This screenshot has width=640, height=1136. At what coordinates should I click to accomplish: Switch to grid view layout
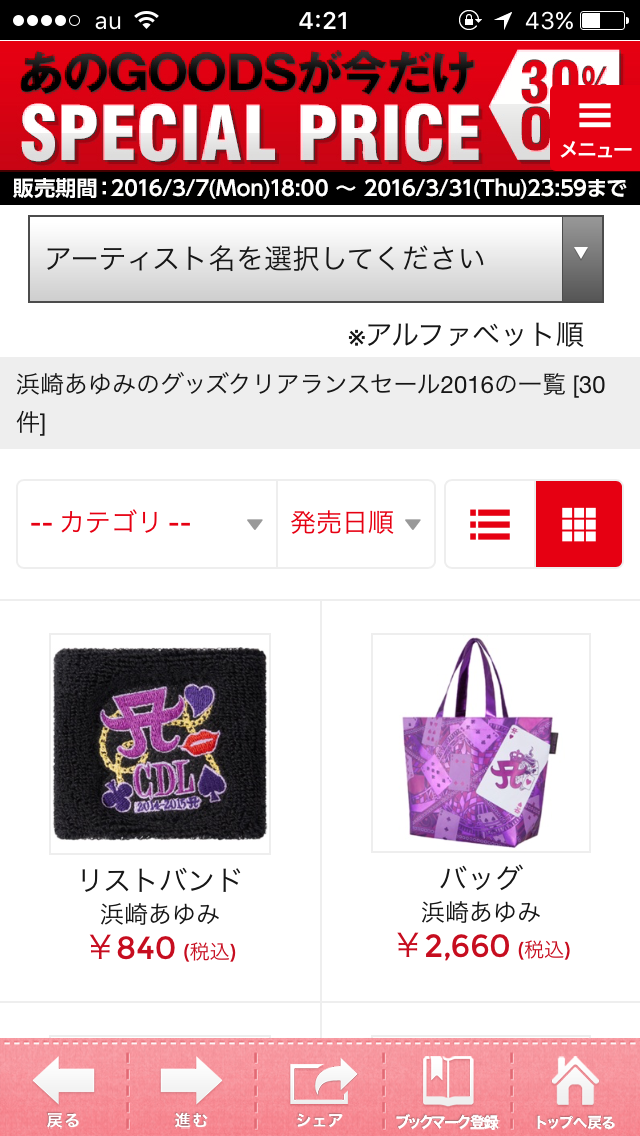[x=579, y=523]
